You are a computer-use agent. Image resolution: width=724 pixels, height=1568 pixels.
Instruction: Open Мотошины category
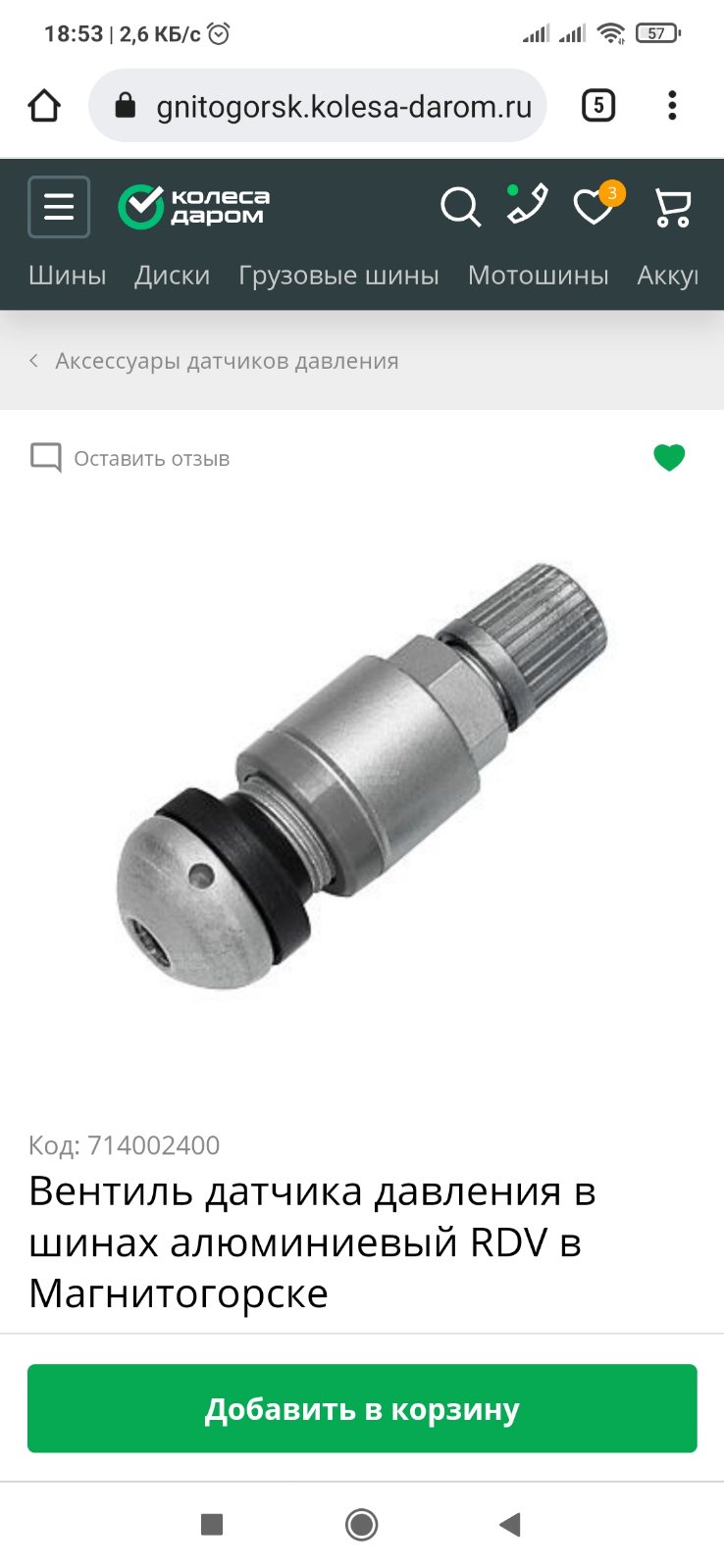pos(538,276)
